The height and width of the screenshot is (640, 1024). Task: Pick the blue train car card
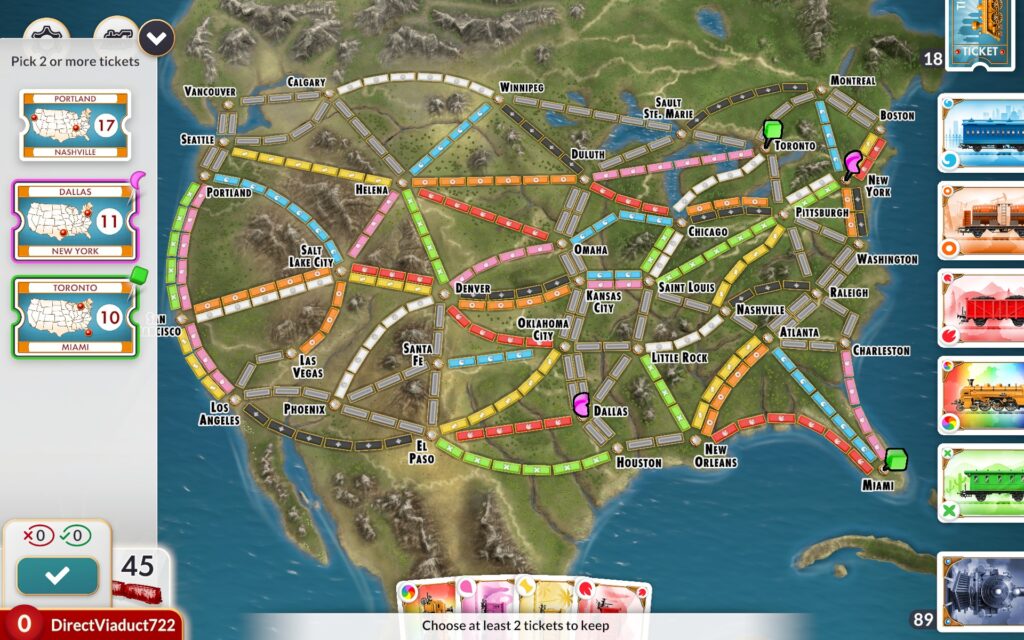[x=982, y=135]
